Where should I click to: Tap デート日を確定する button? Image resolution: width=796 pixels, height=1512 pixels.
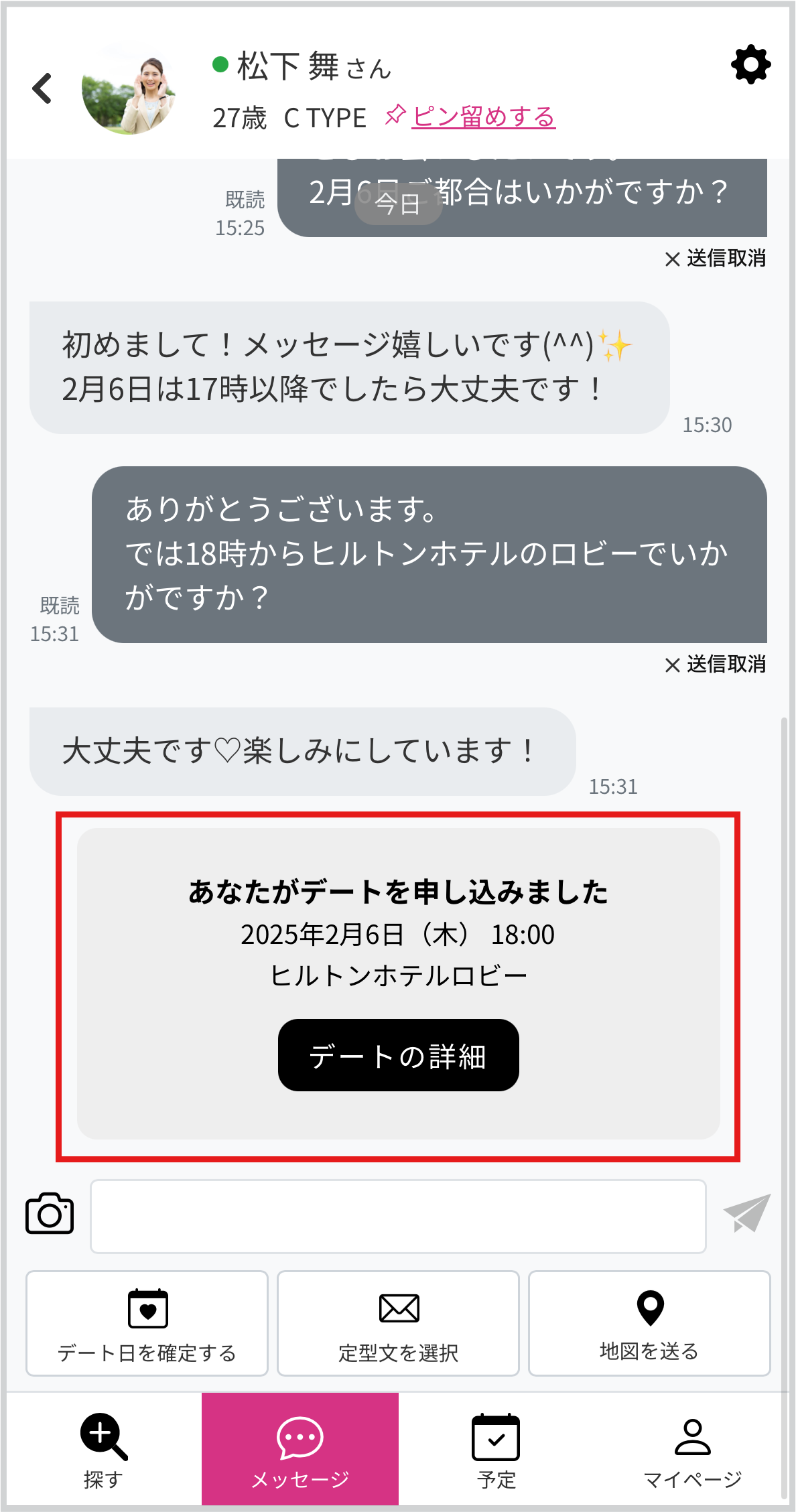(147, 1323)
